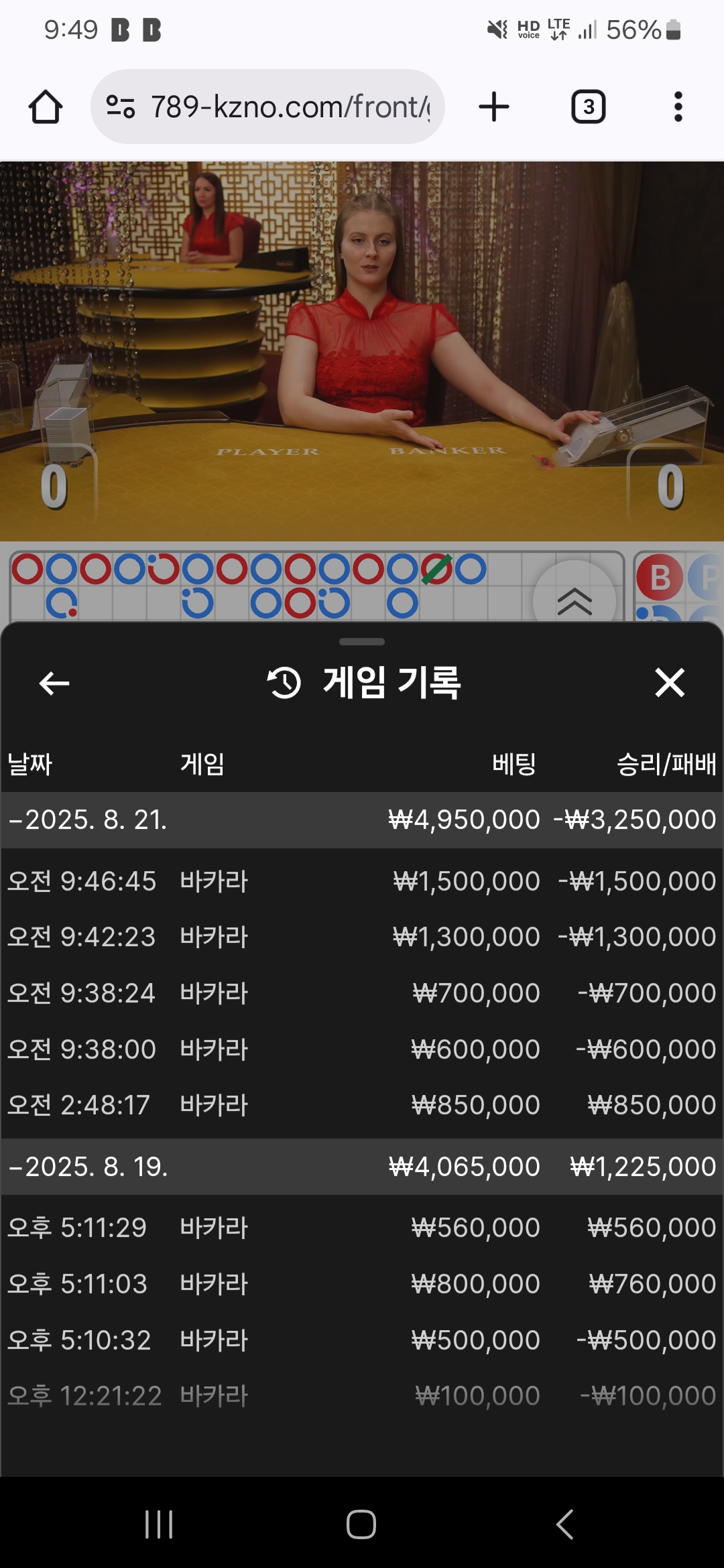Open the browser overflow menu
Viewport: 724px width, 1568px height.
(678, 107)
